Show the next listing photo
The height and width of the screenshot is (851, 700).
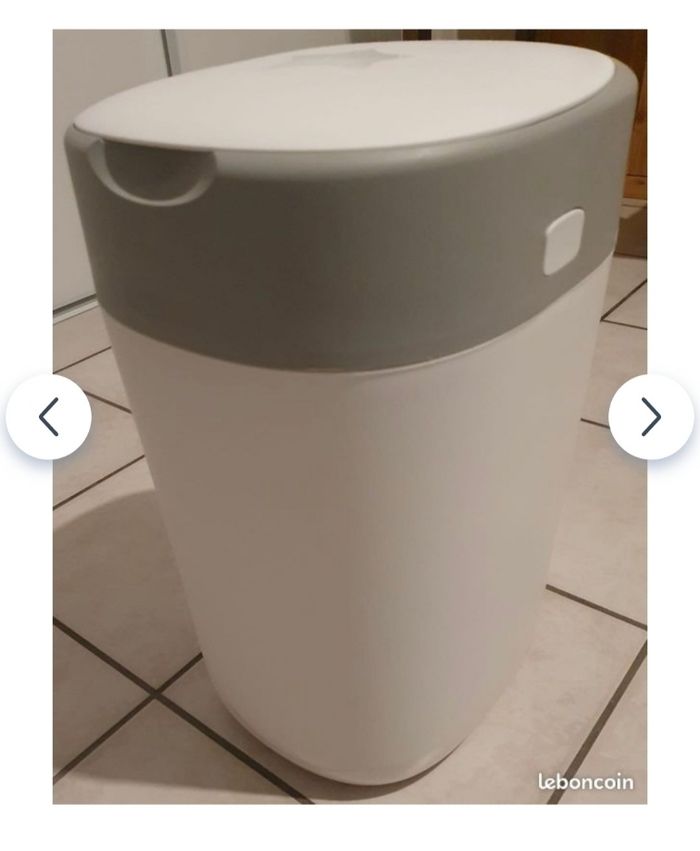click(650, 417)
